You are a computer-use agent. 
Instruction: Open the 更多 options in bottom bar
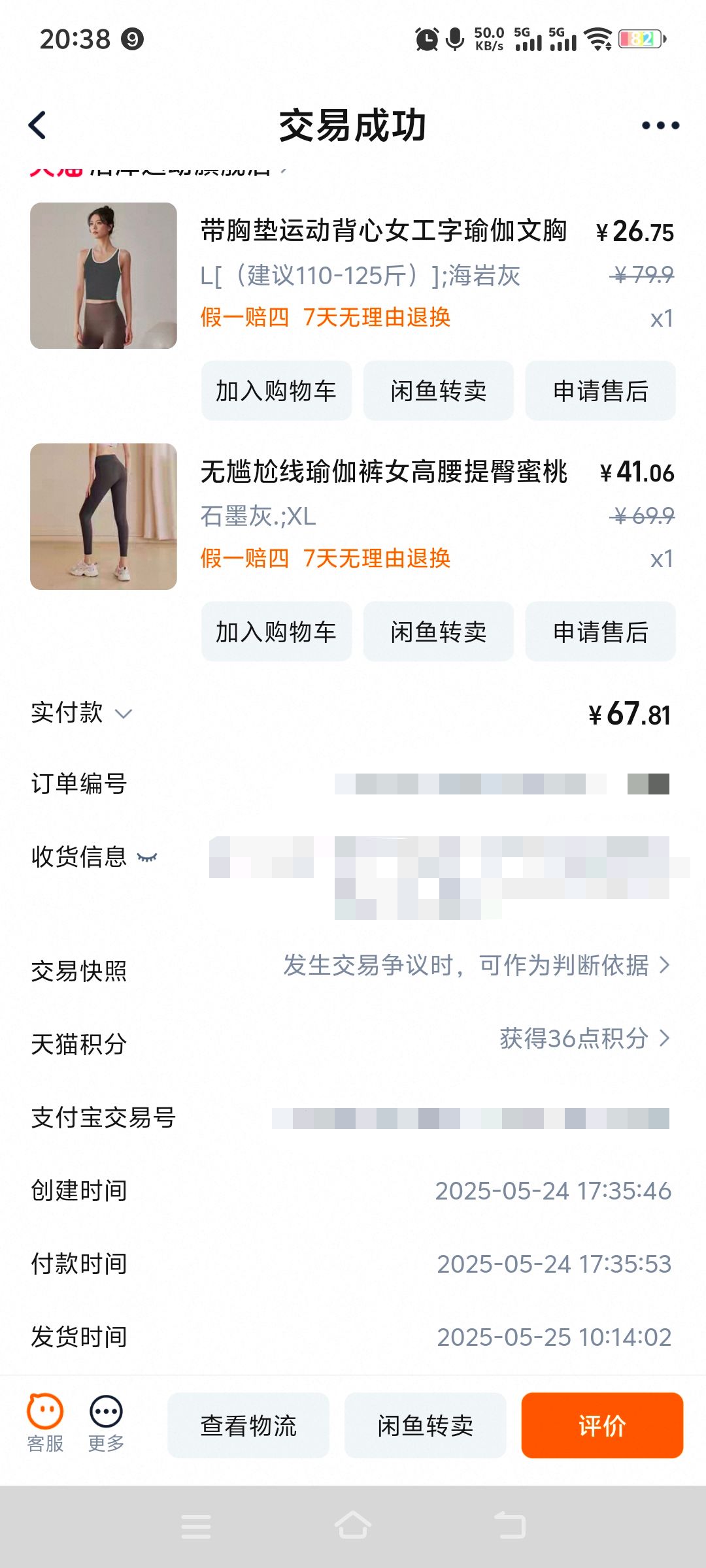[106, 1424]
